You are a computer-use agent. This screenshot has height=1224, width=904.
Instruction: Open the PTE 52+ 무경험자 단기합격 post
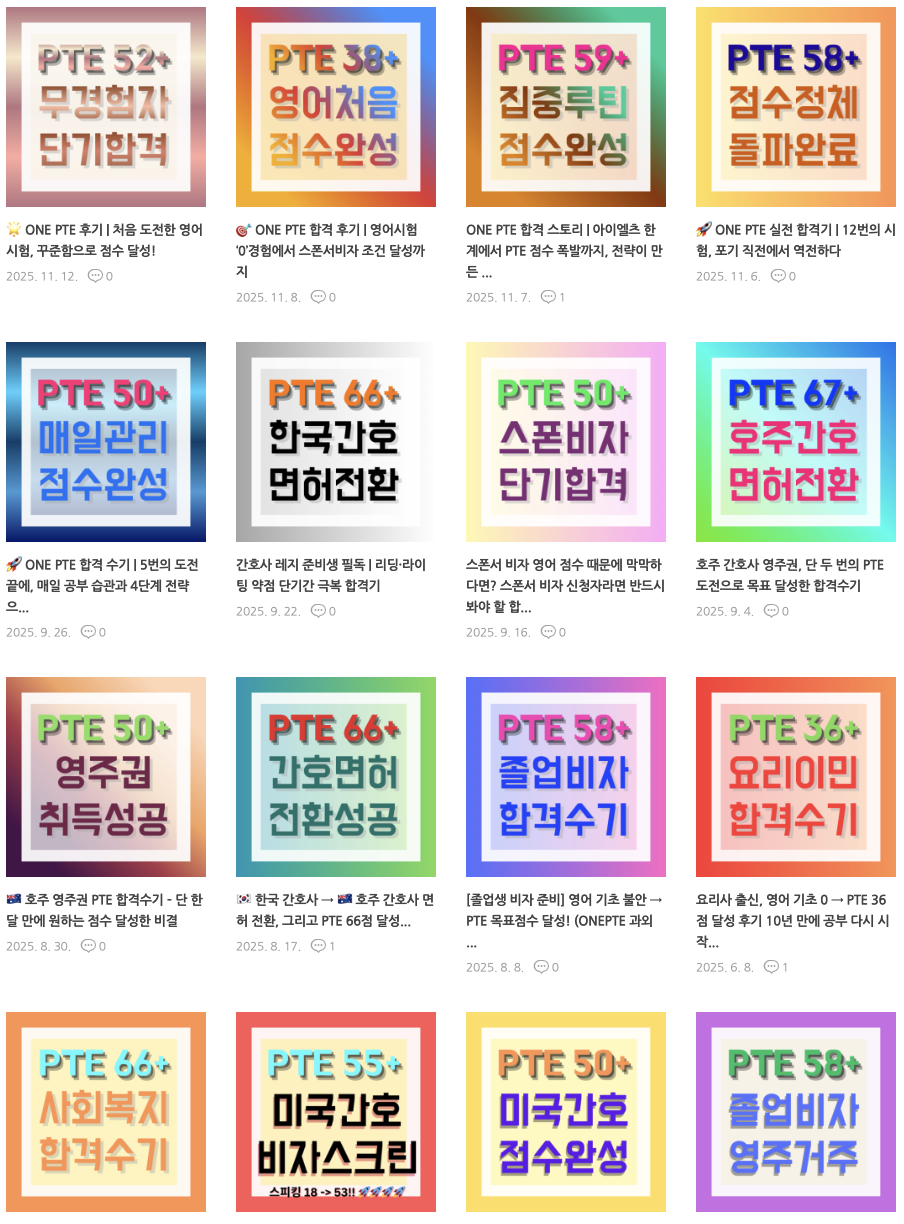(x=106, y=107)
